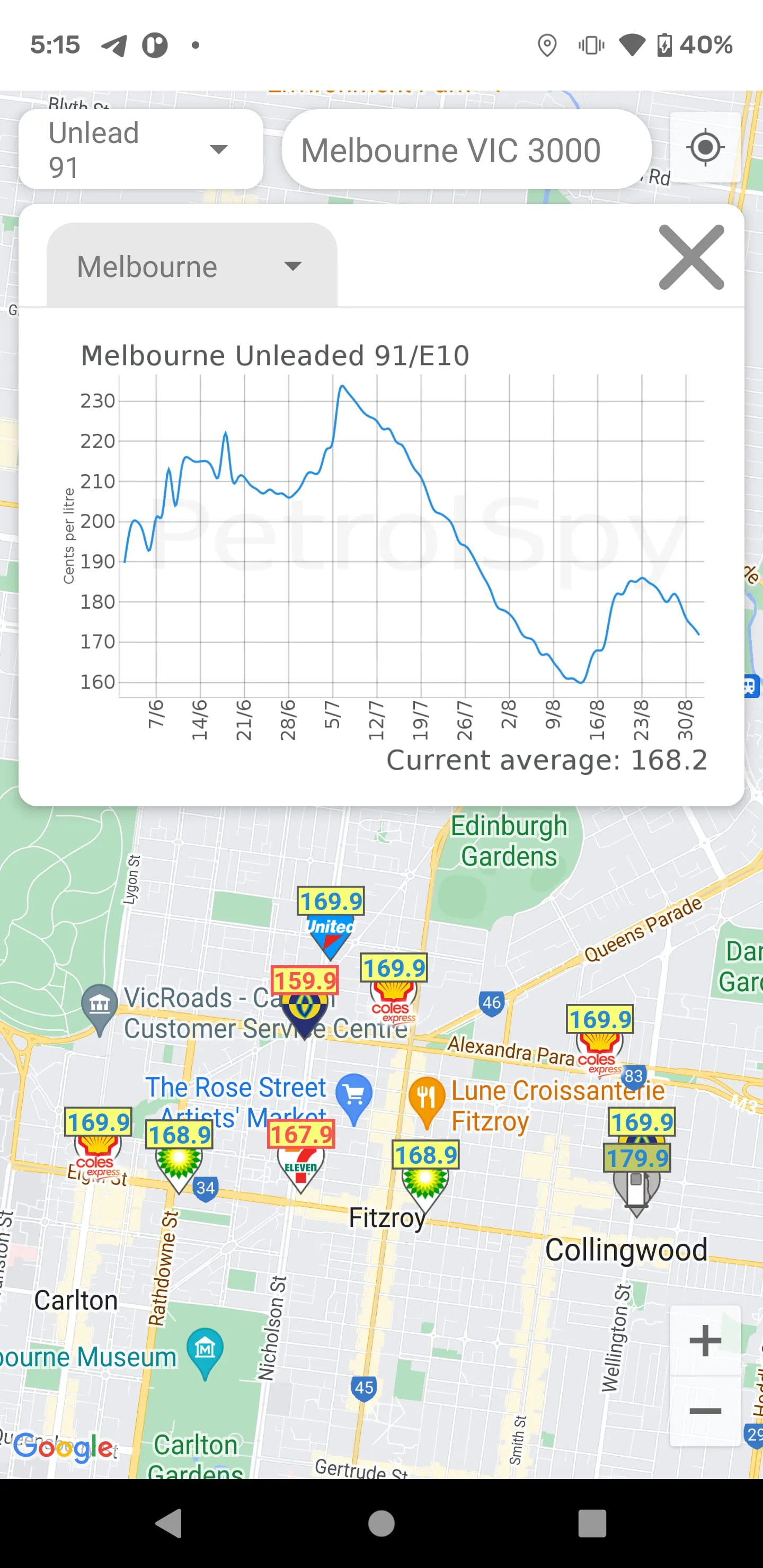Image resolution: width=763 pixels, height=1568 pixels.
Task: Select the United 169.9 price marker
Action: click(330, 919)
